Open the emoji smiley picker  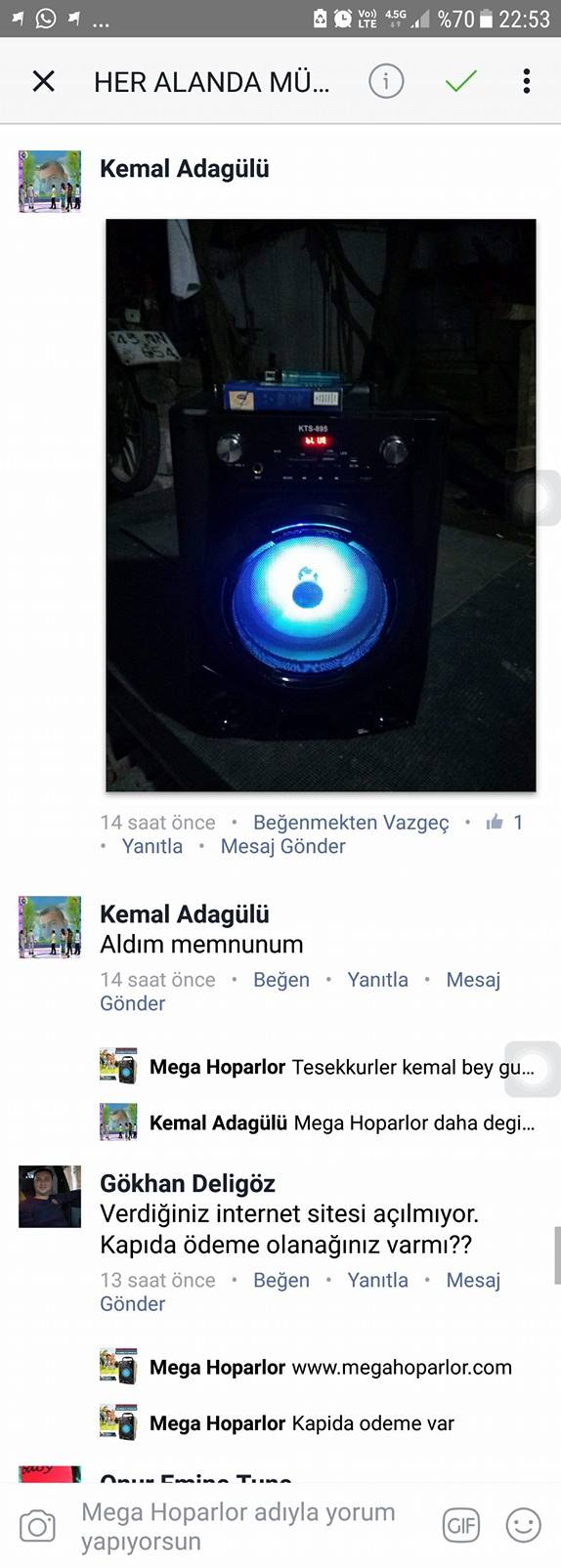[523, 1525]
